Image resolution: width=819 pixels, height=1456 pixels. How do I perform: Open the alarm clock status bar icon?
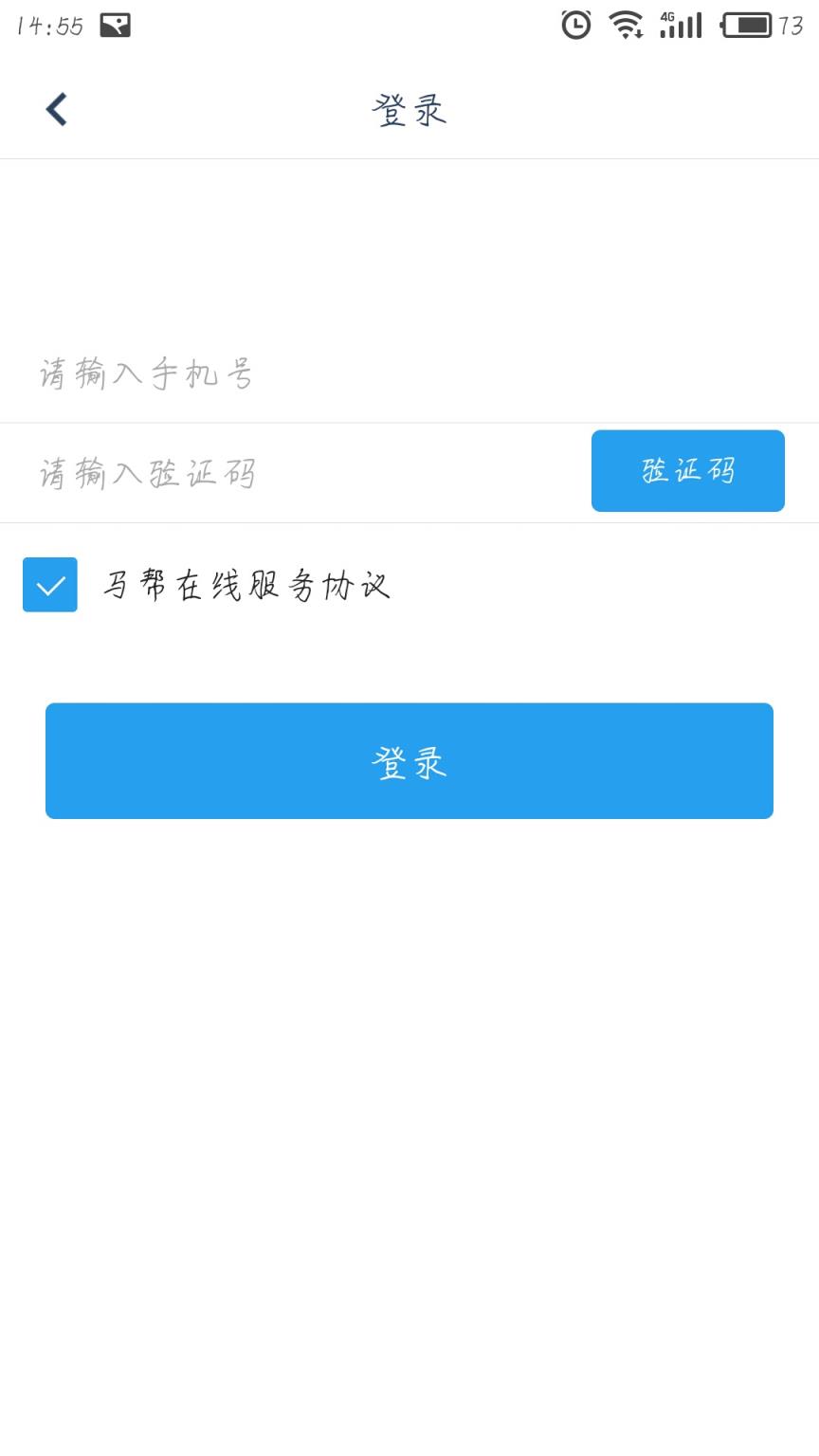(x=577, y=25)
